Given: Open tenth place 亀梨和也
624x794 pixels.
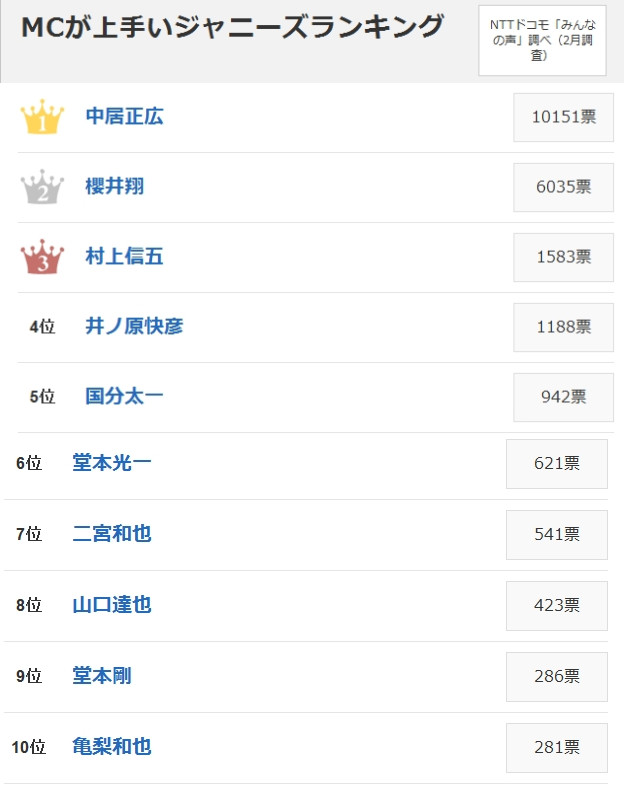Looking at the screenshot, I should click(112, 747).
